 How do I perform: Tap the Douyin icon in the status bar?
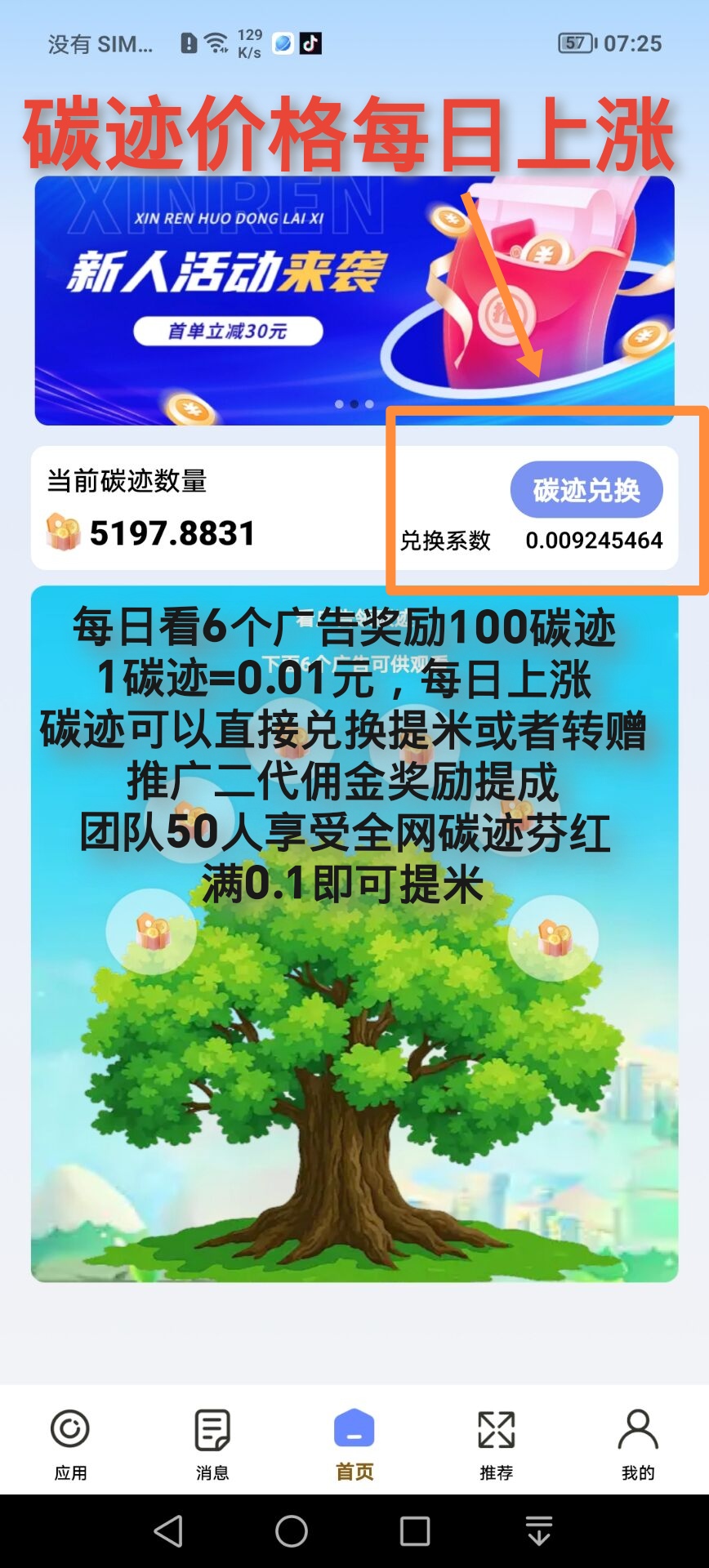click(x=310, y=44)
